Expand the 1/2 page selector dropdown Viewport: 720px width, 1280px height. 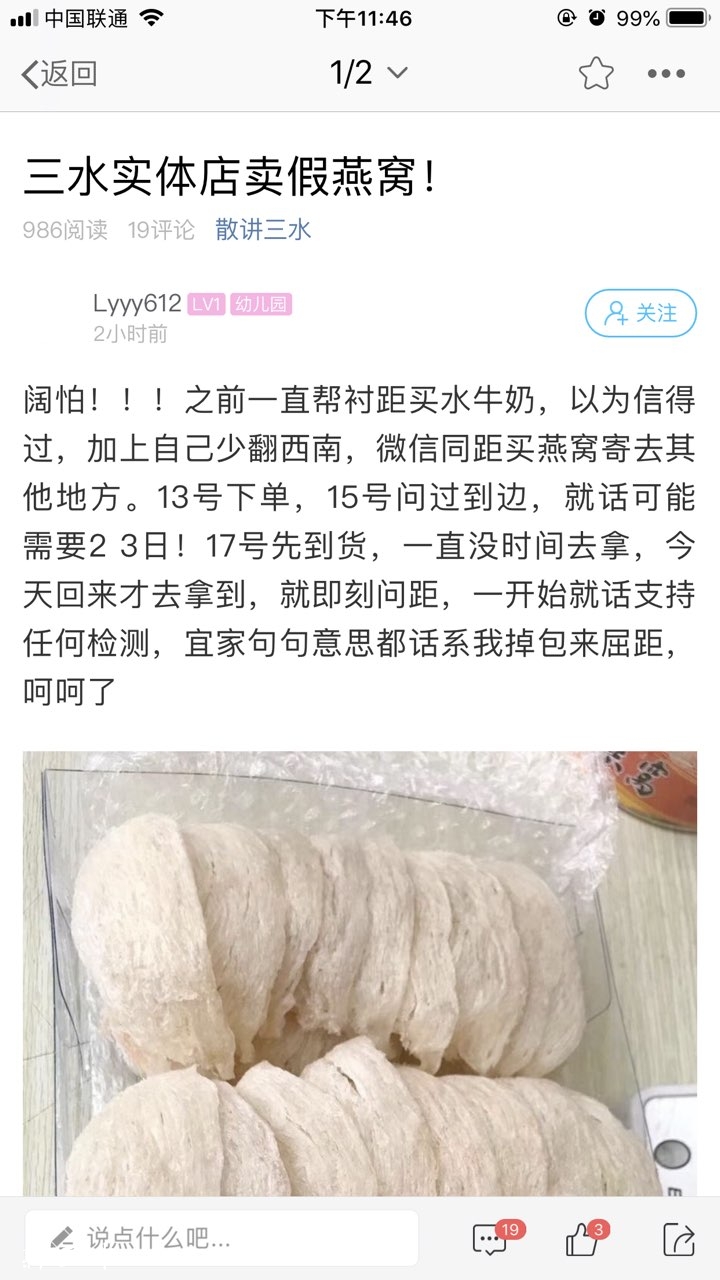coord(369,73)
